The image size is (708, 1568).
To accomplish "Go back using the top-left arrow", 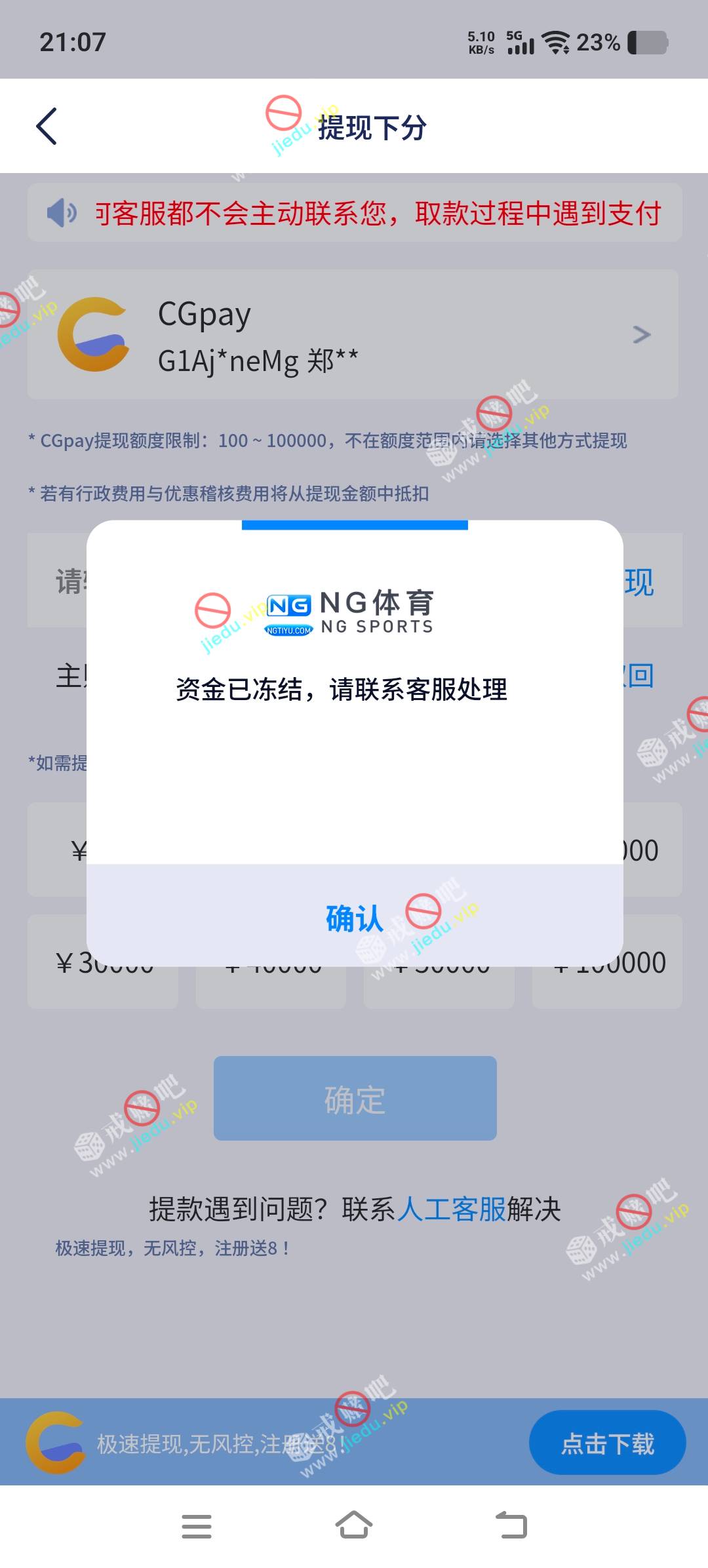I will point(47,127).
